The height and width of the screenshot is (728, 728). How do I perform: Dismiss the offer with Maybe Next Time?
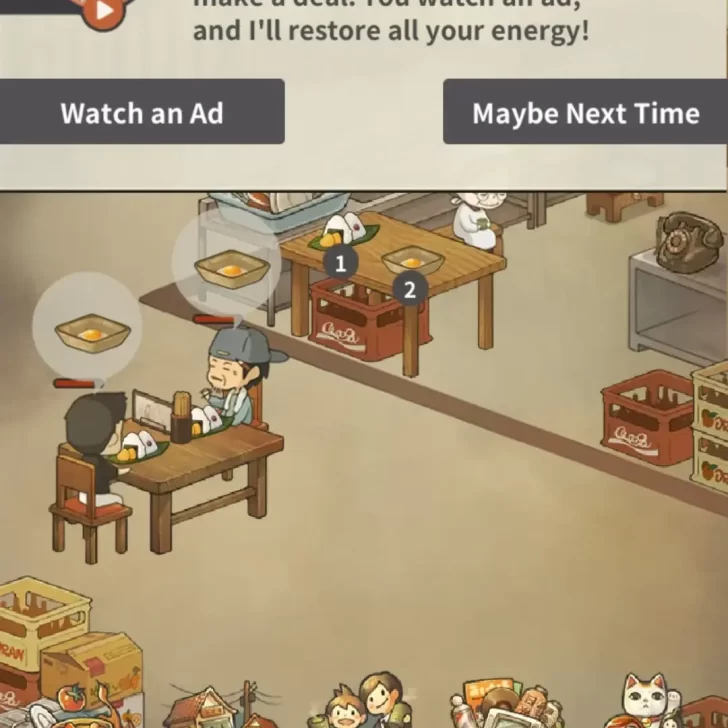pyautogui.click(x=585, y=112)
